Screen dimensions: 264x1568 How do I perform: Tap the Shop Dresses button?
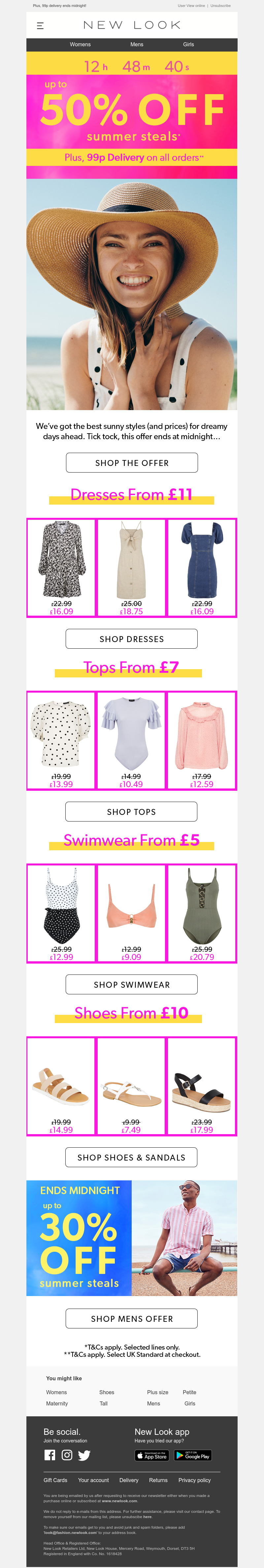[x=132, y=638]
